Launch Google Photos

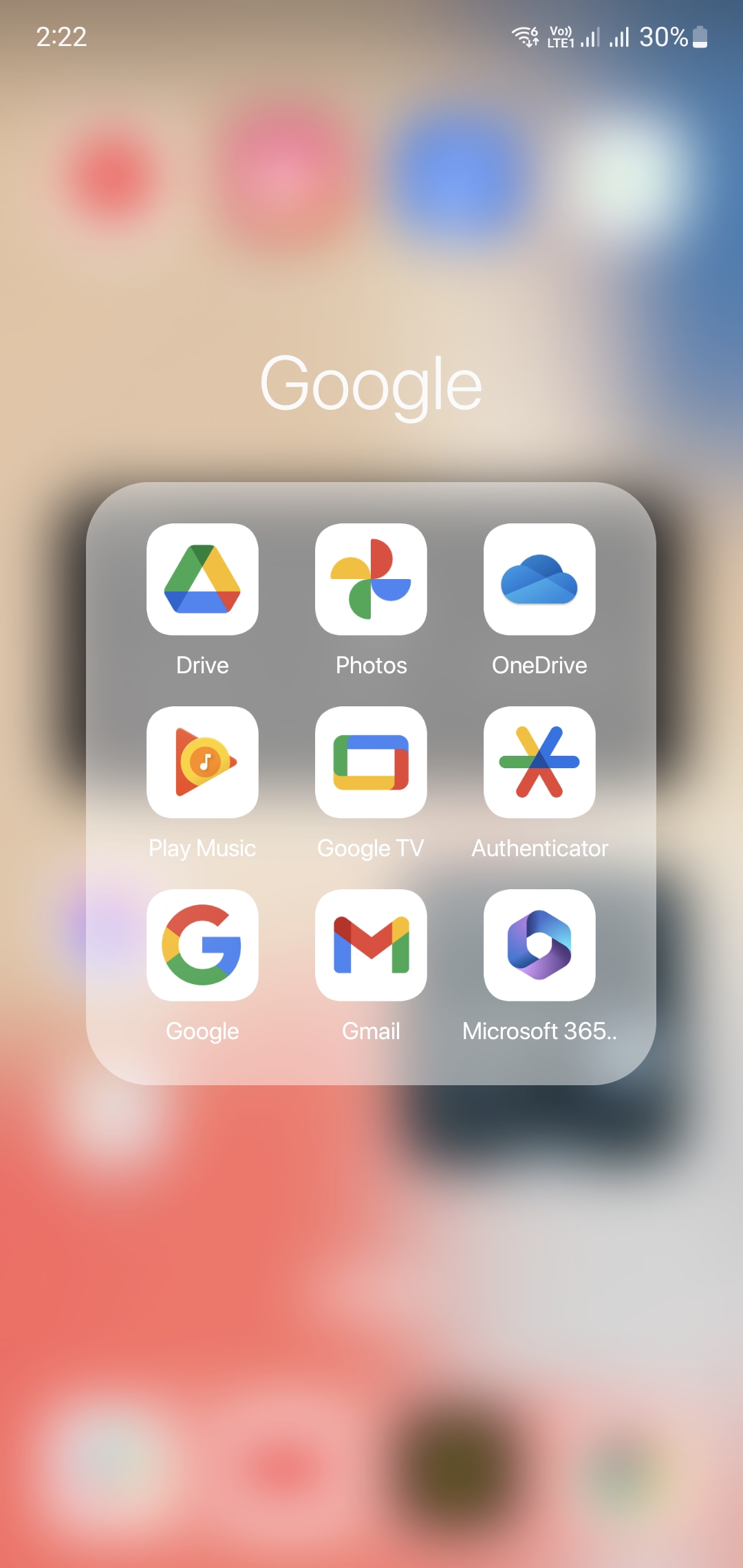click(x=371, y=580)
